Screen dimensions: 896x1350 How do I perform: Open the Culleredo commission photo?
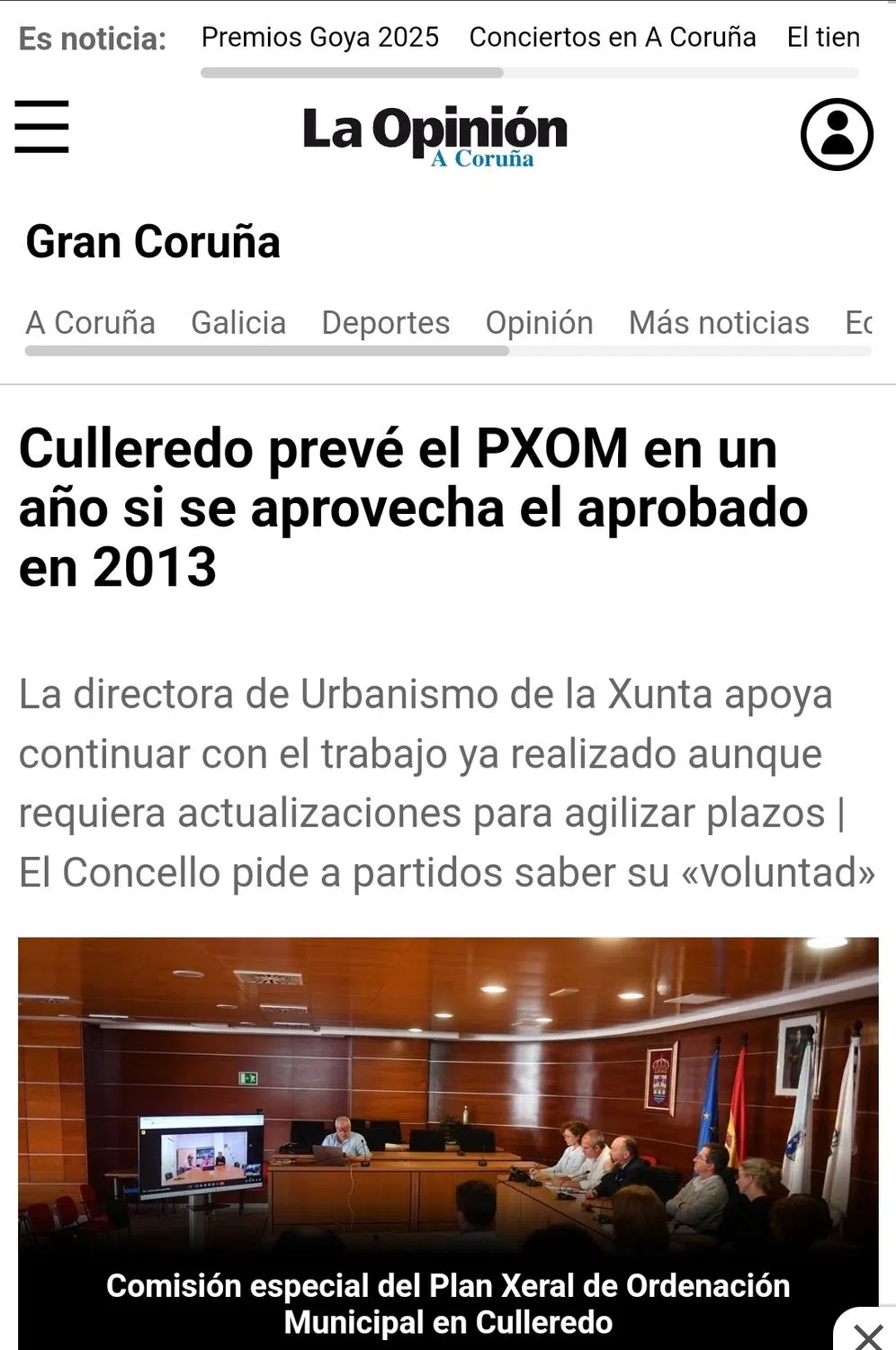click(448, 1098)
